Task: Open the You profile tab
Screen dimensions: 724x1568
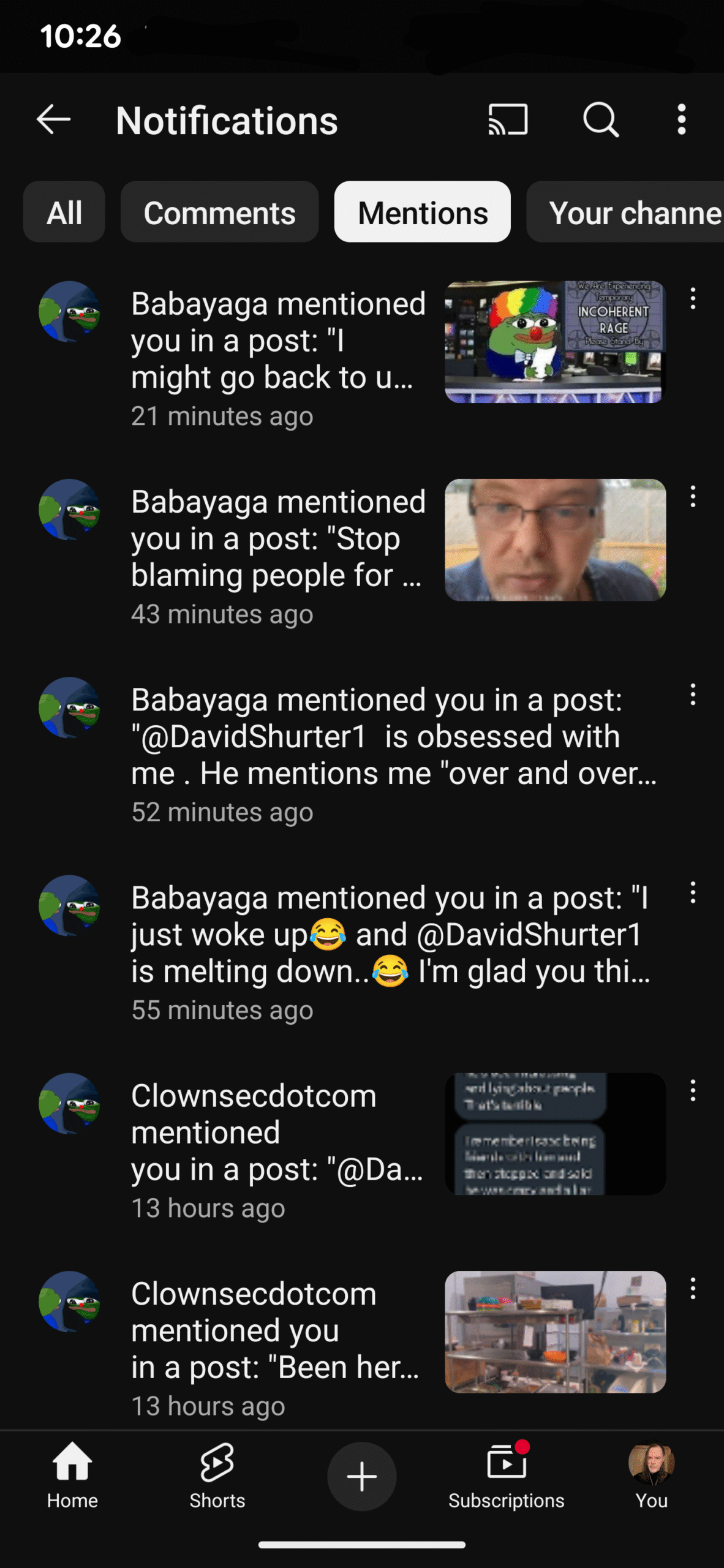Action: (651, 1475)
